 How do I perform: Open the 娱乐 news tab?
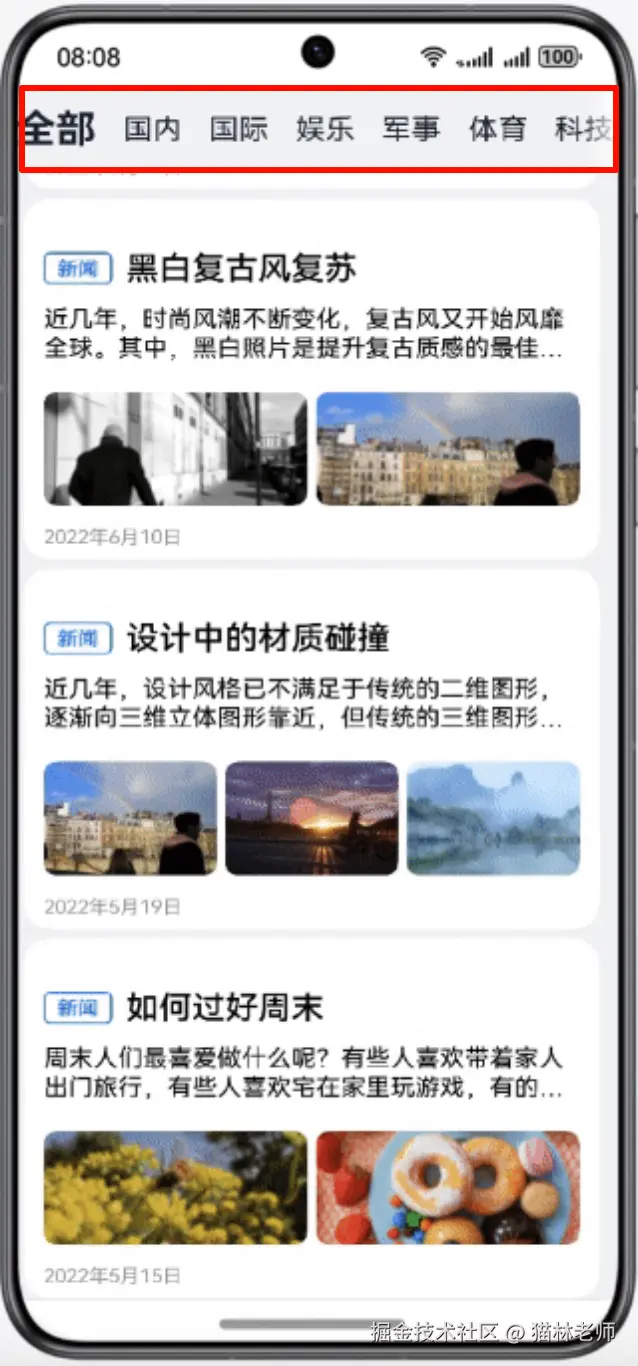pos(325,129)
